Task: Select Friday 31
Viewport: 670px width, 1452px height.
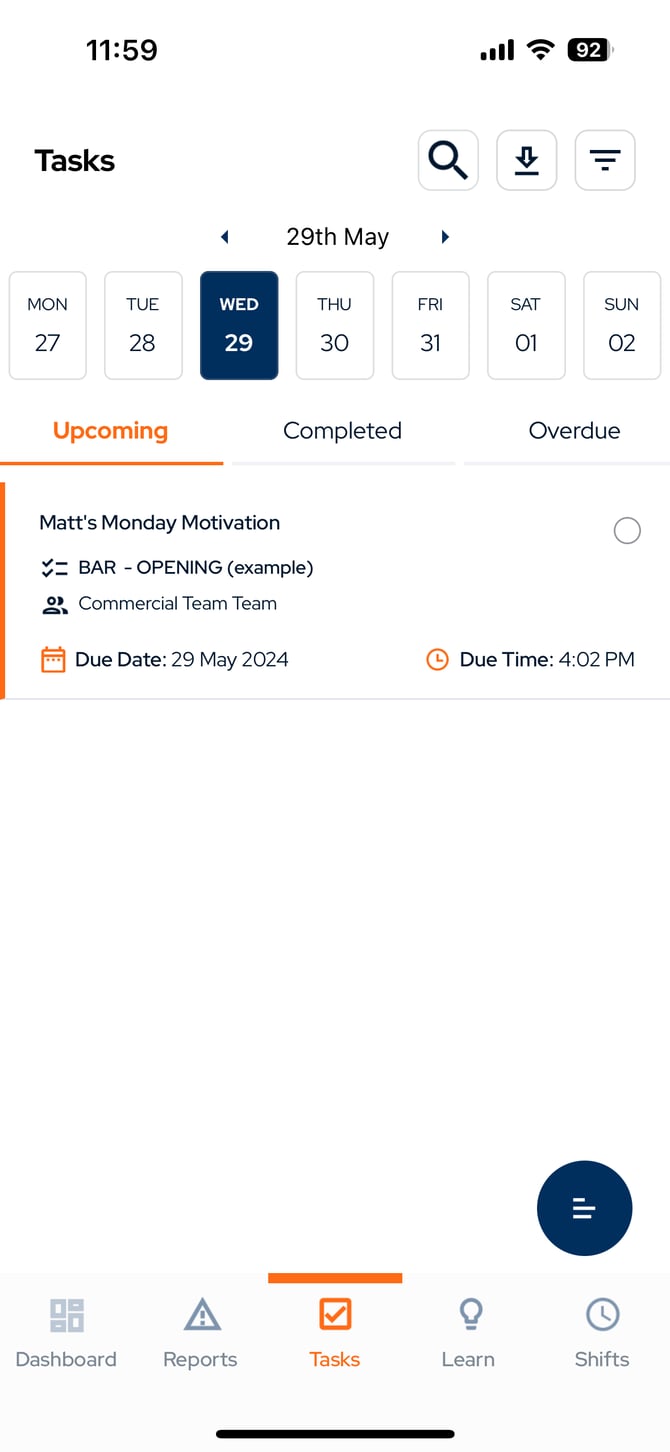Action: (x=431, y=325)
